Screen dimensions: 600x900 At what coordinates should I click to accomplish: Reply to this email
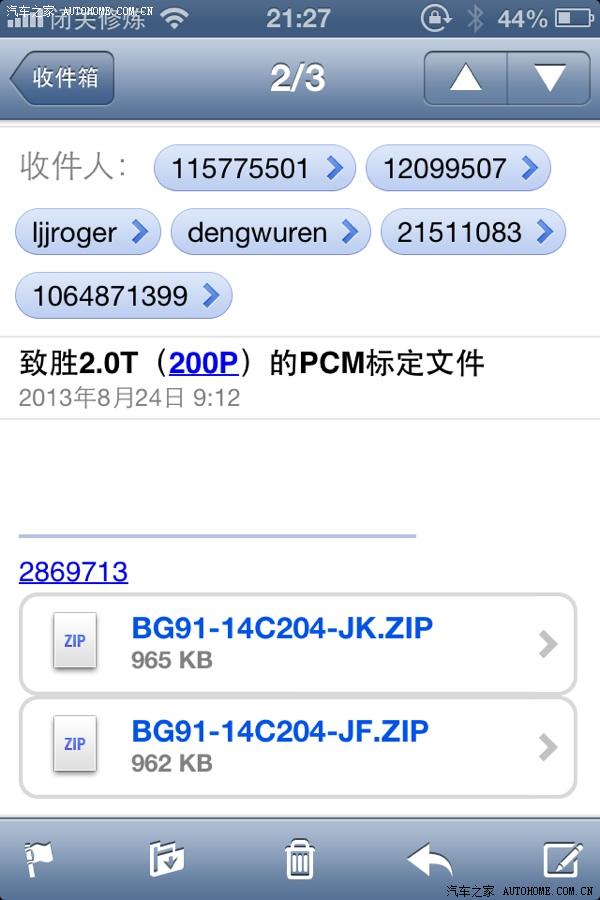tap(430, 859)
